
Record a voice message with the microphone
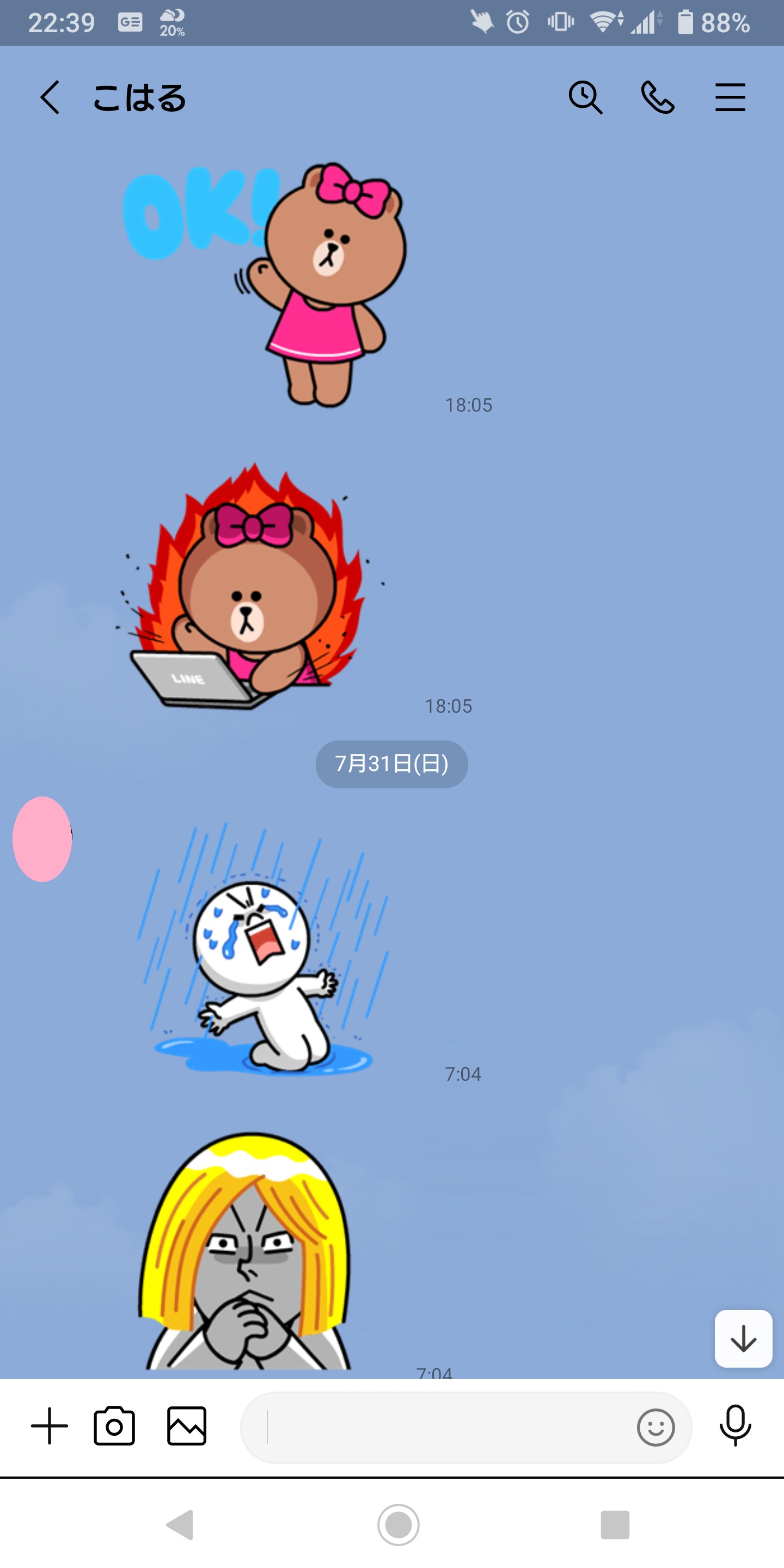(x=736, y=1426)
